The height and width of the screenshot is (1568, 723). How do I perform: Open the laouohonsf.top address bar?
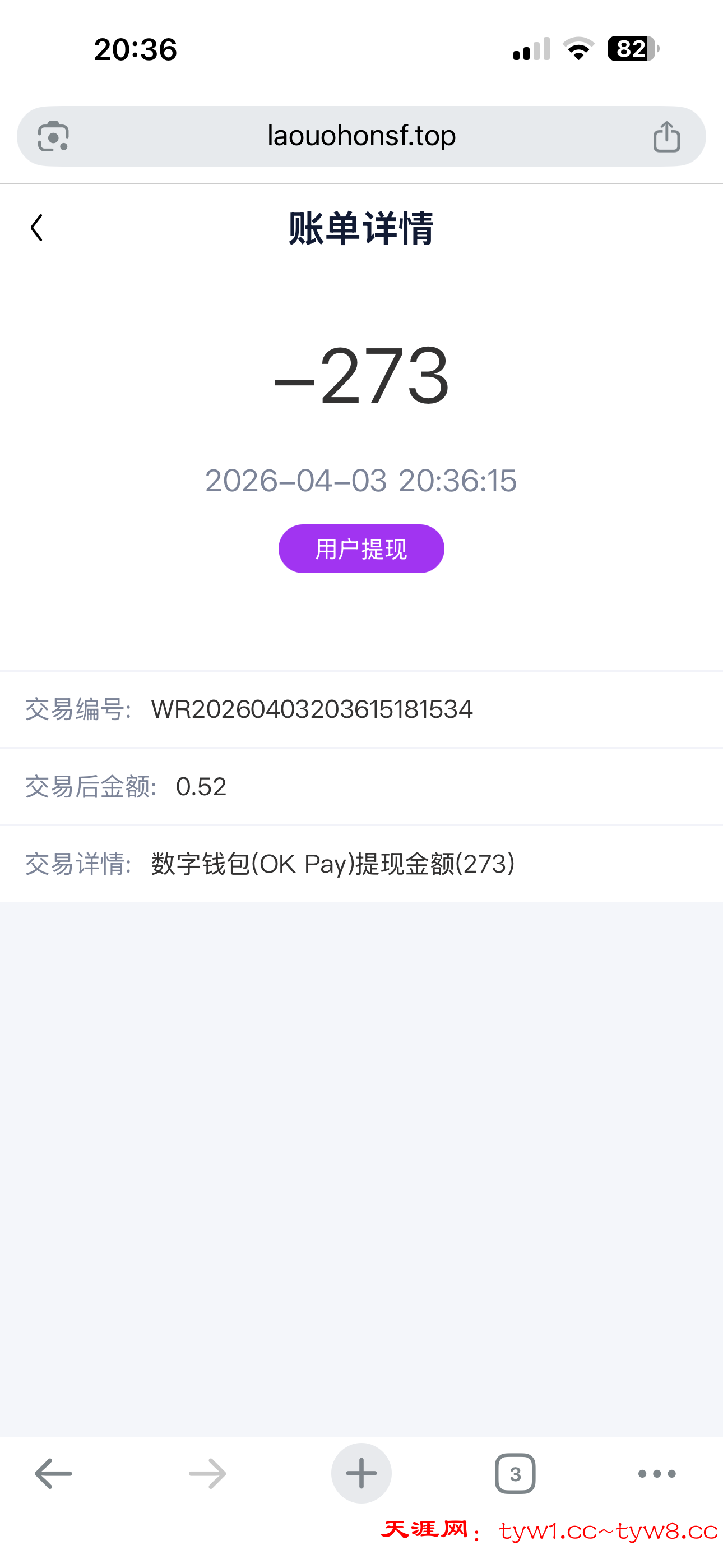coord(361,136)
